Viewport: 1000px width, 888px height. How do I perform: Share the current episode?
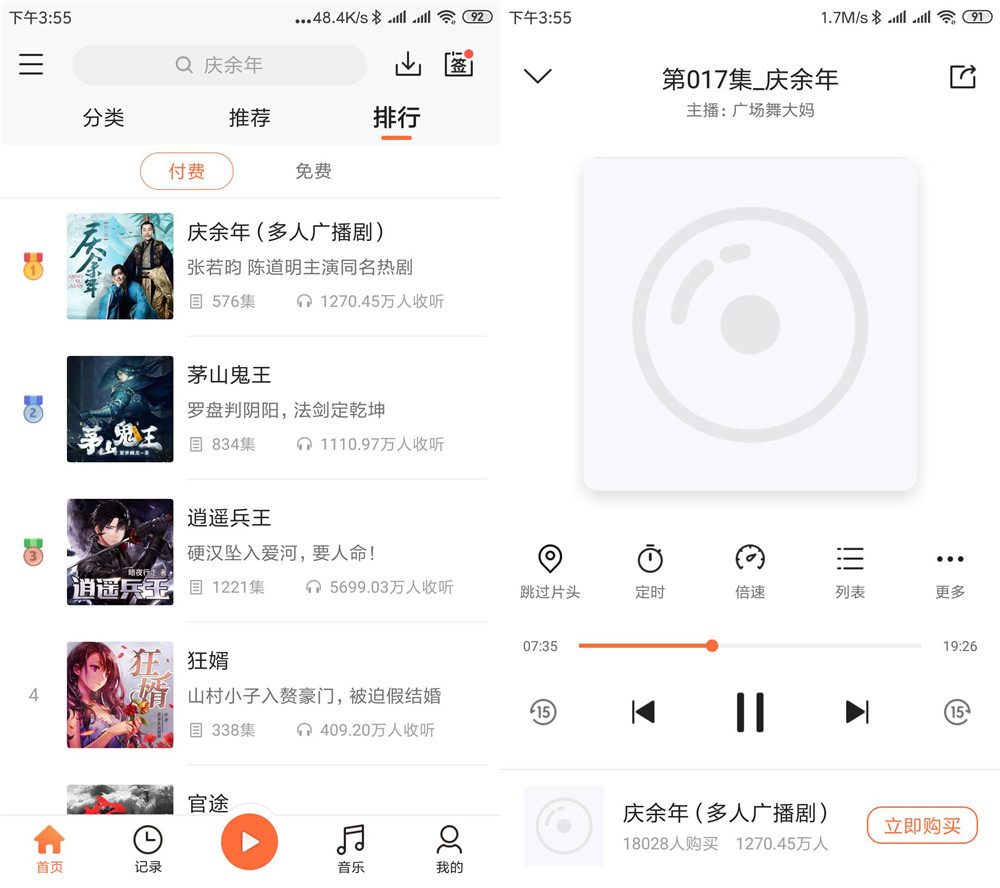(x=962, y=77)
